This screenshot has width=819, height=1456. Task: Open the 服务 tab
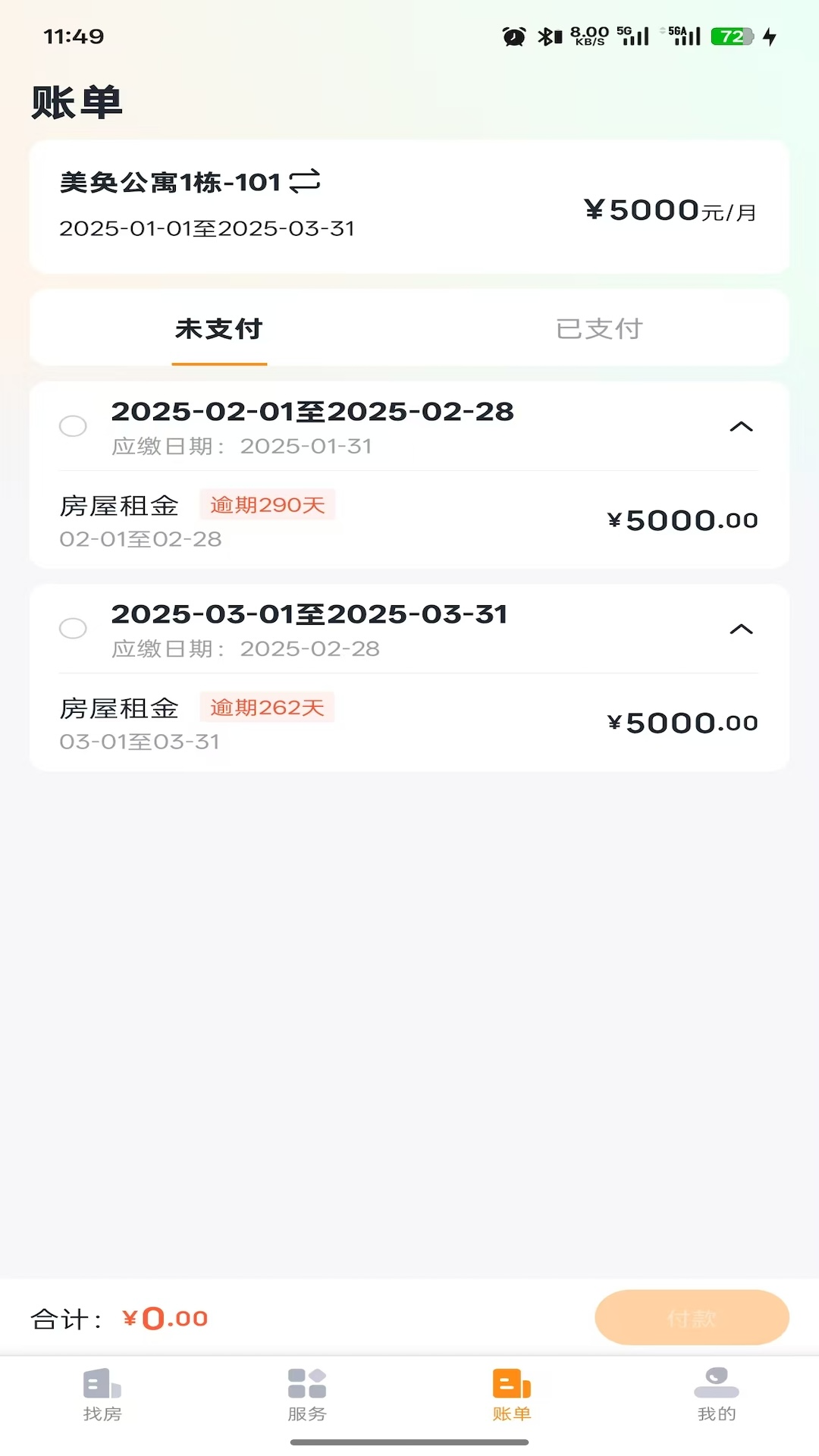click(307, 1394)
